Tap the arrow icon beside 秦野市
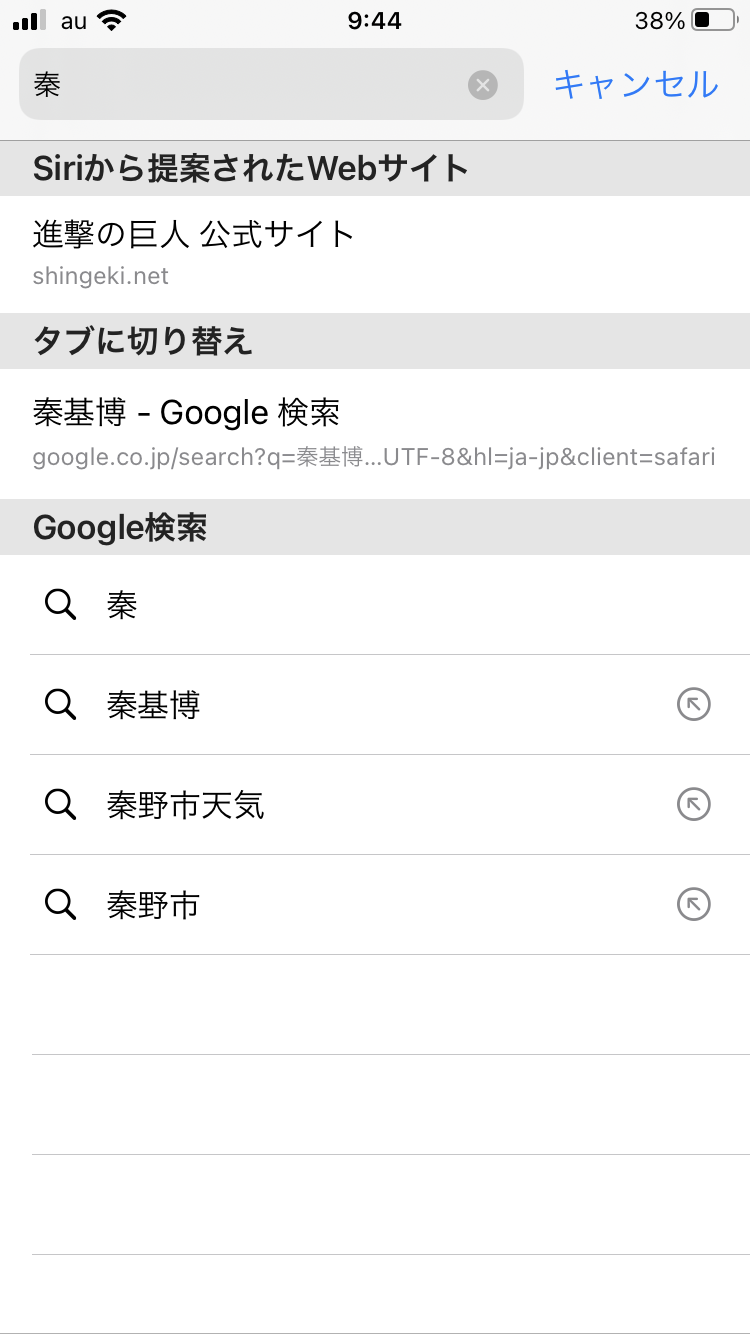This screenshot has width=750, height=1334. (693, 904)
